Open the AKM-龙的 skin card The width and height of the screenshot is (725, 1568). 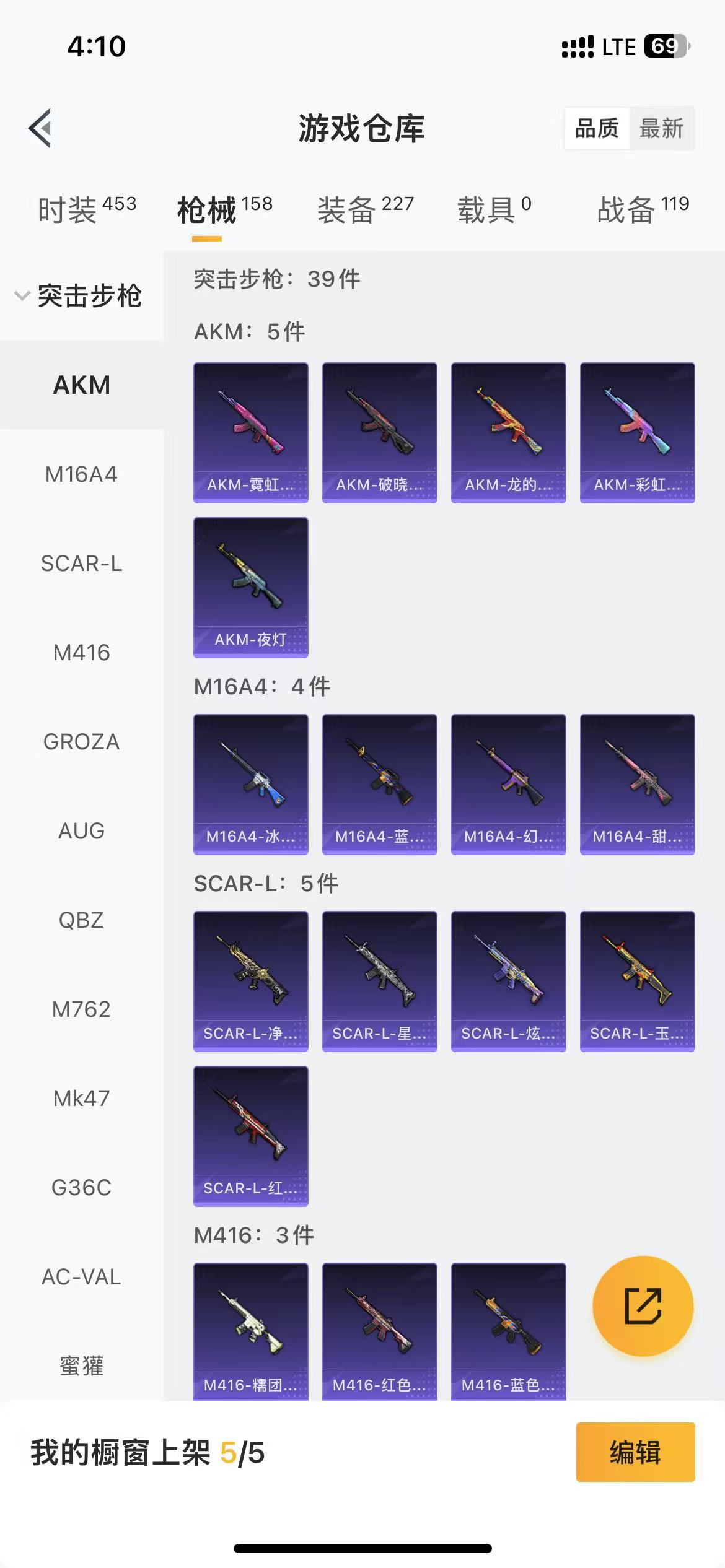(x=509, y=433)
